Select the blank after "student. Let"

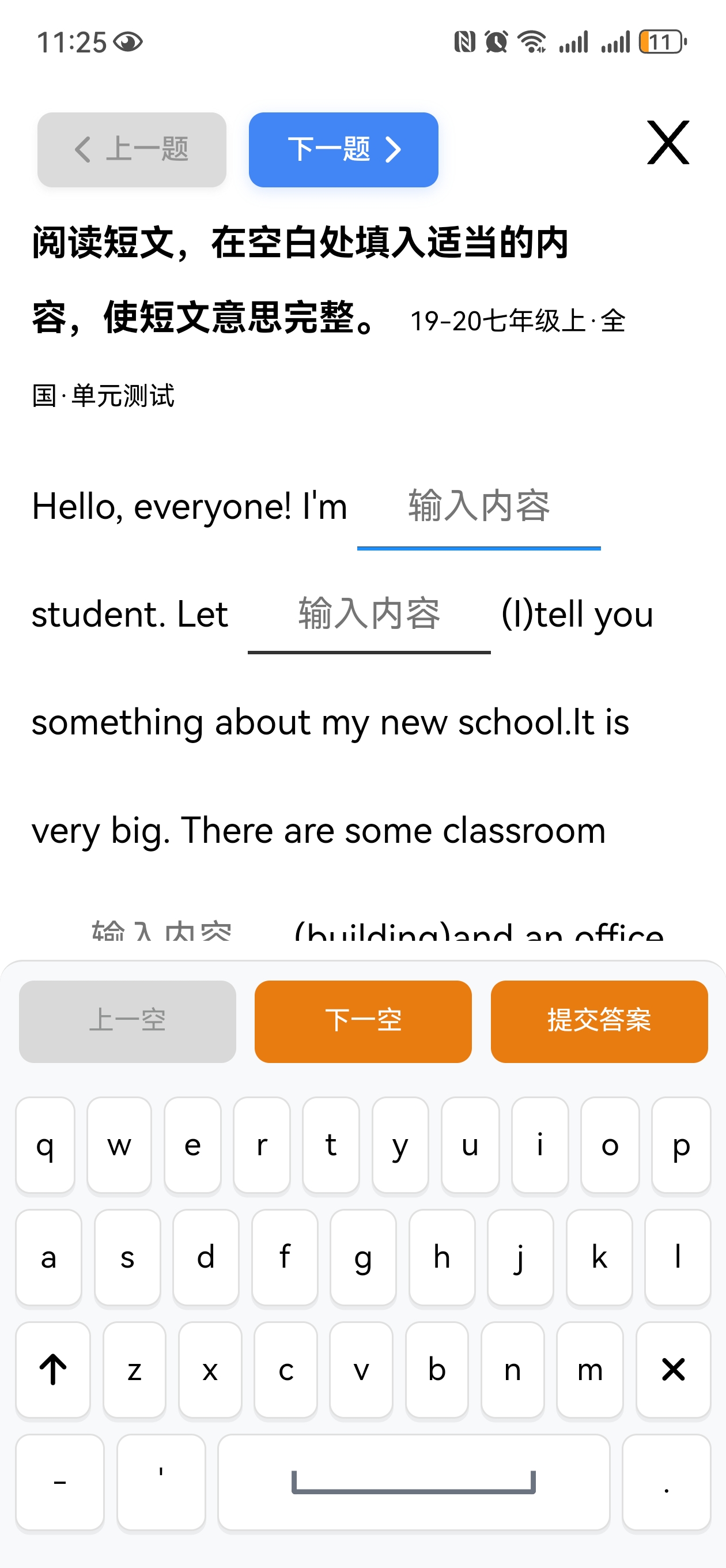click(x=369, y=613)
